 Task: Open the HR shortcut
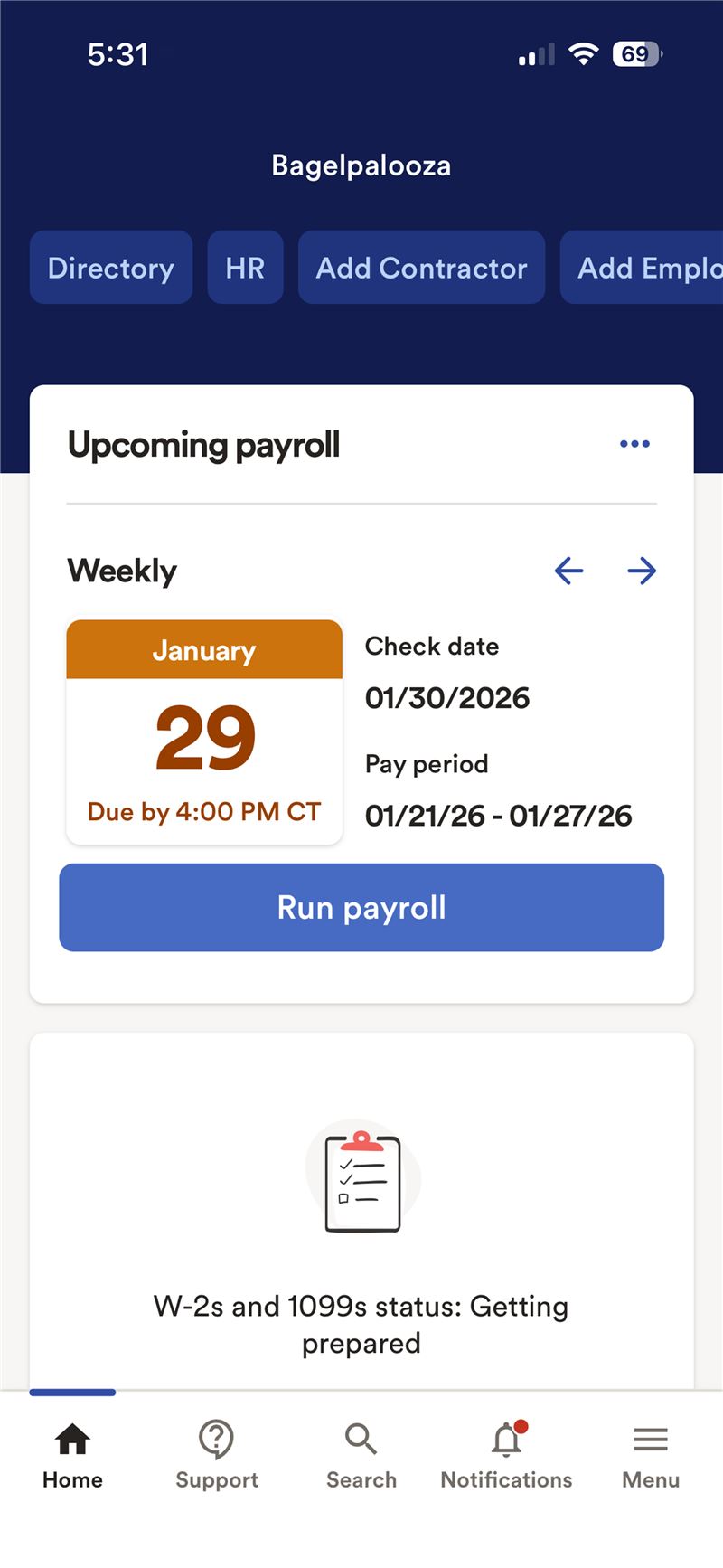point(245,268)
